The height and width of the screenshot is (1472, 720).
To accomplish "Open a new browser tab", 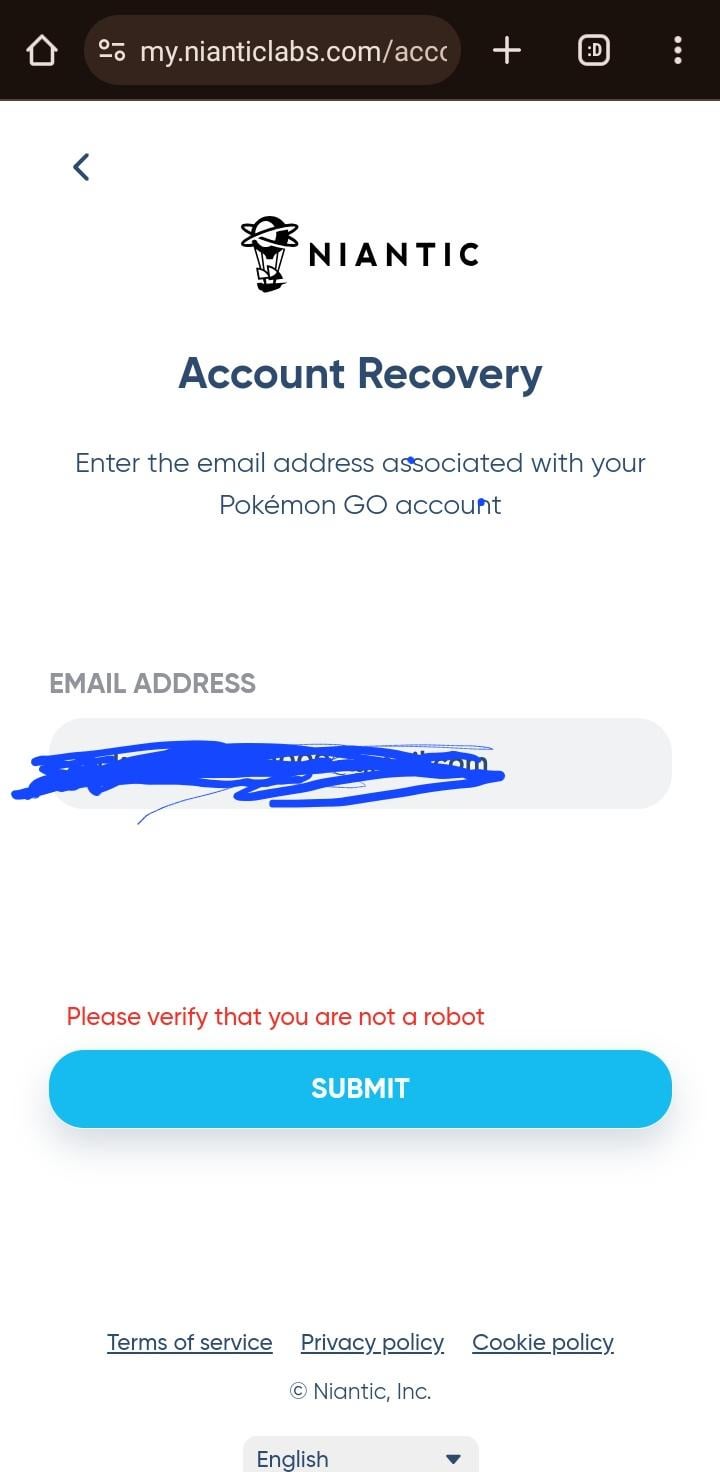I will tap(507, 50).
